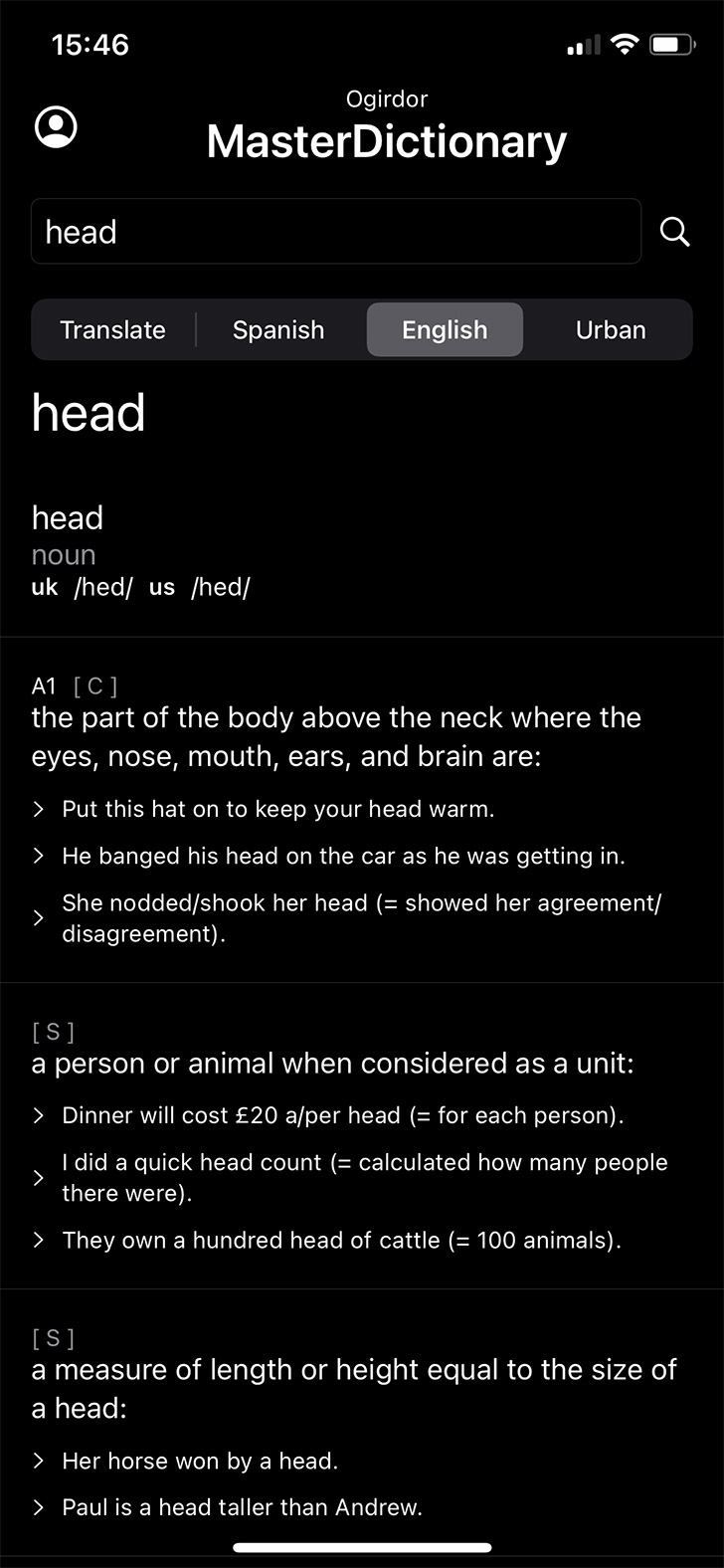Switch to the Translate tab

112,330
